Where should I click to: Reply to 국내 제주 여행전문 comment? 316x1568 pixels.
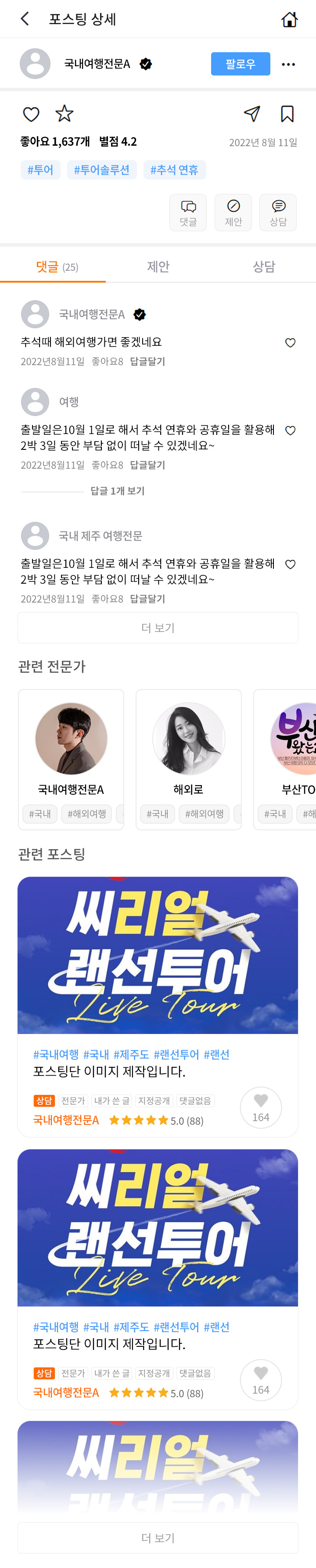(147, 598)
